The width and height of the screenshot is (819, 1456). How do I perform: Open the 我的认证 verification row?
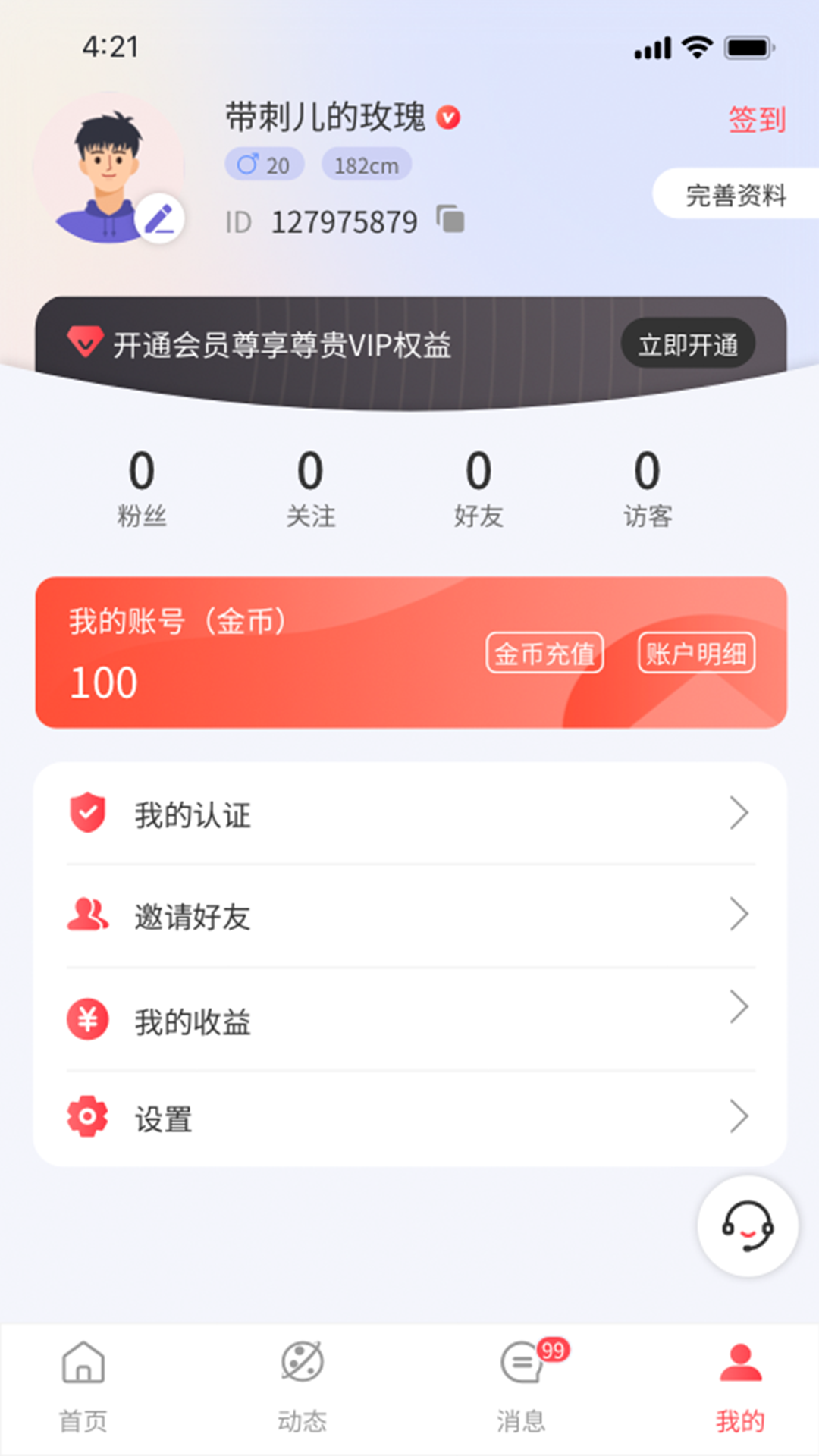409,814
